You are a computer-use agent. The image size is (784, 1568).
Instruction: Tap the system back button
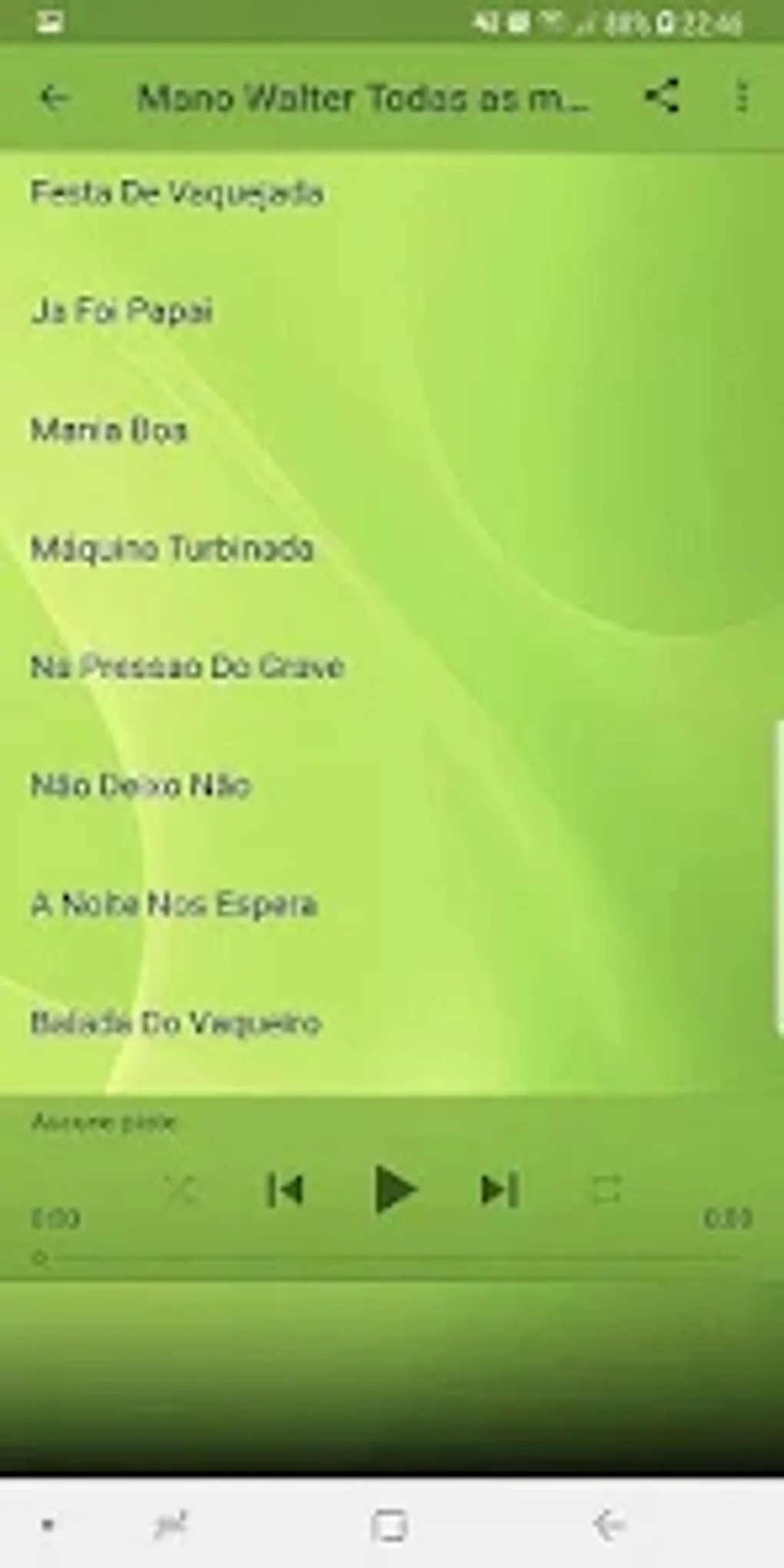(x=609, y=1525)
